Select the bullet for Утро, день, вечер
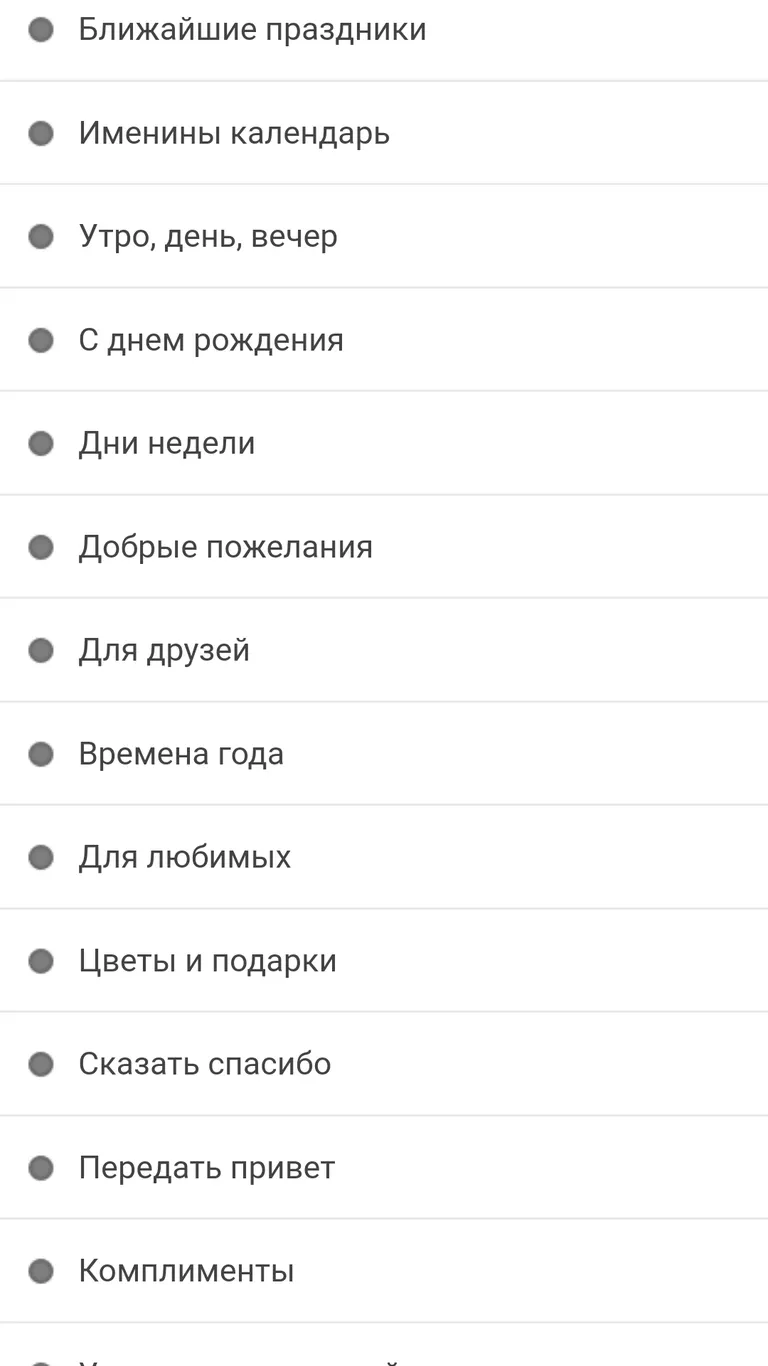 pyautogui.click(x=41, y=237)
